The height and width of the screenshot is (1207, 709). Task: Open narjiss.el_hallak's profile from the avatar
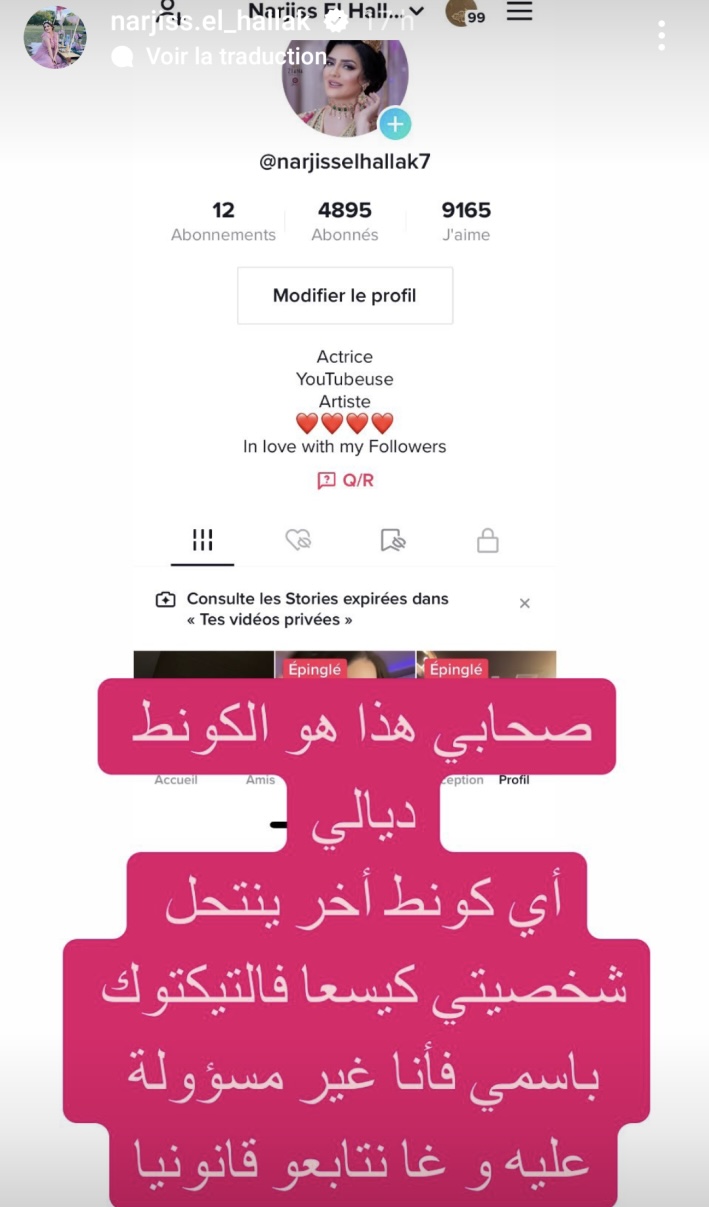(55, 38)
